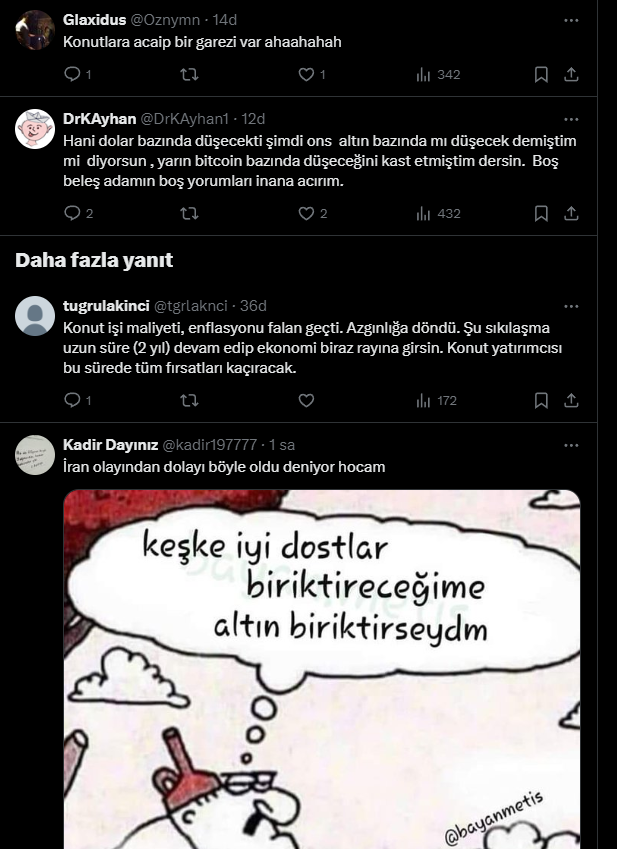Retweet DrKAyhan's tweet
Screen dimensions: 617x849
point(189,213)
